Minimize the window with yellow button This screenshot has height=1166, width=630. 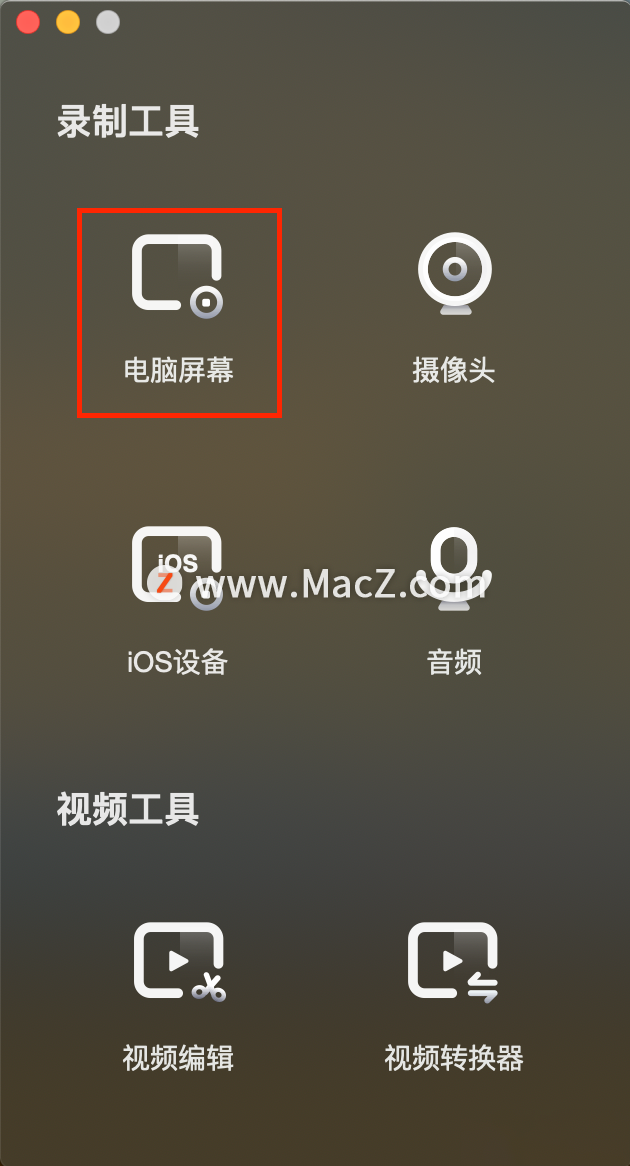(x=68, y=22)
